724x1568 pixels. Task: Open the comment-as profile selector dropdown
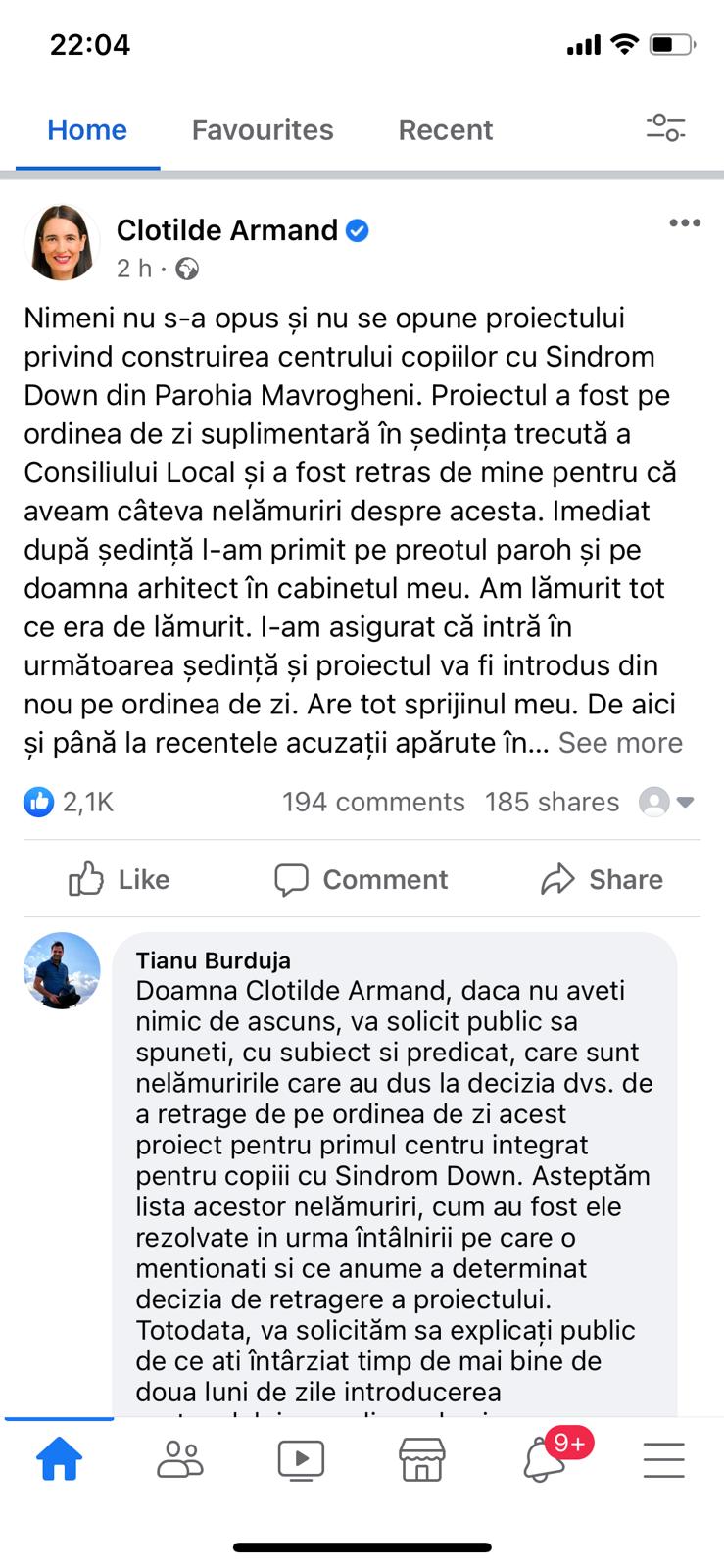click(667, 802)
